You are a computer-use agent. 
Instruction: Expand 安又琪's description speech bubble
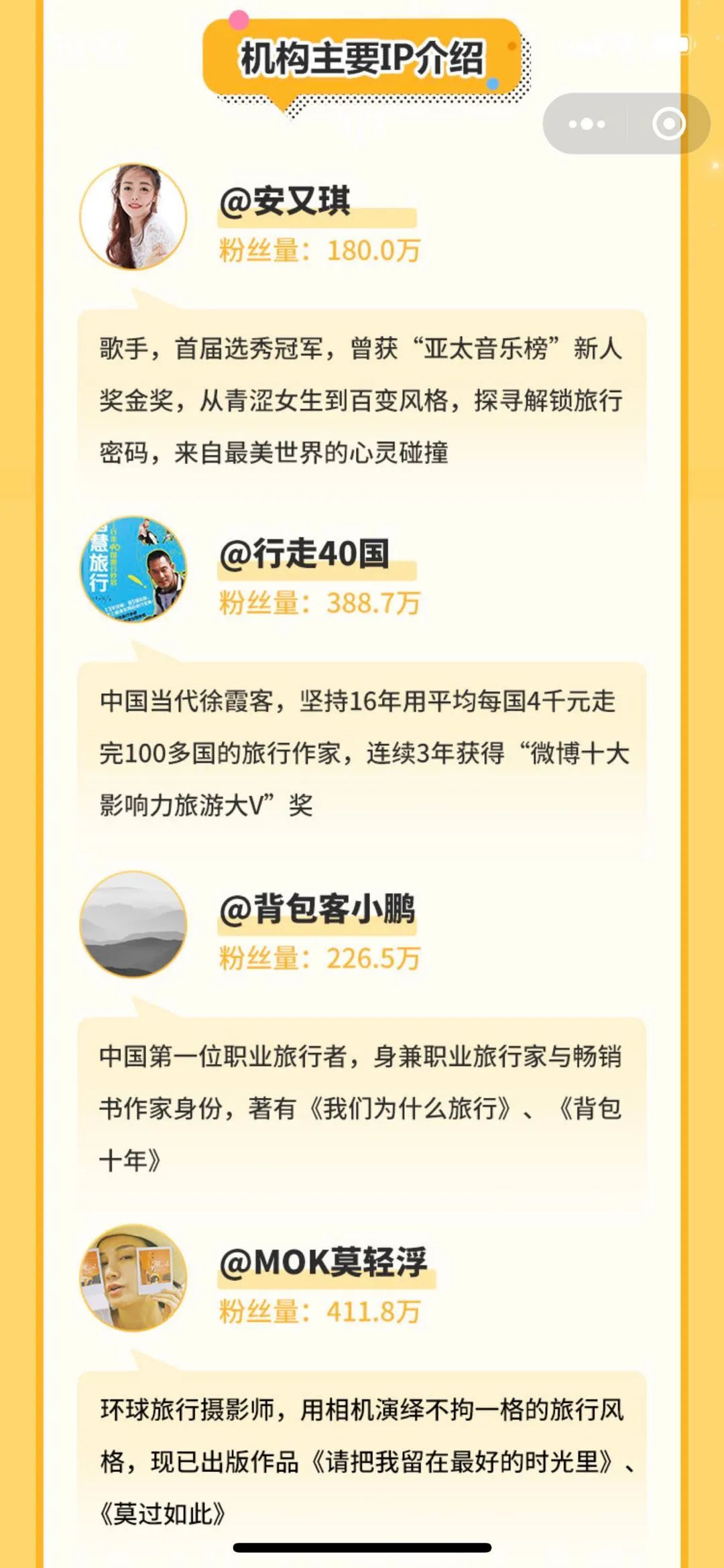(x=362, y=400)
